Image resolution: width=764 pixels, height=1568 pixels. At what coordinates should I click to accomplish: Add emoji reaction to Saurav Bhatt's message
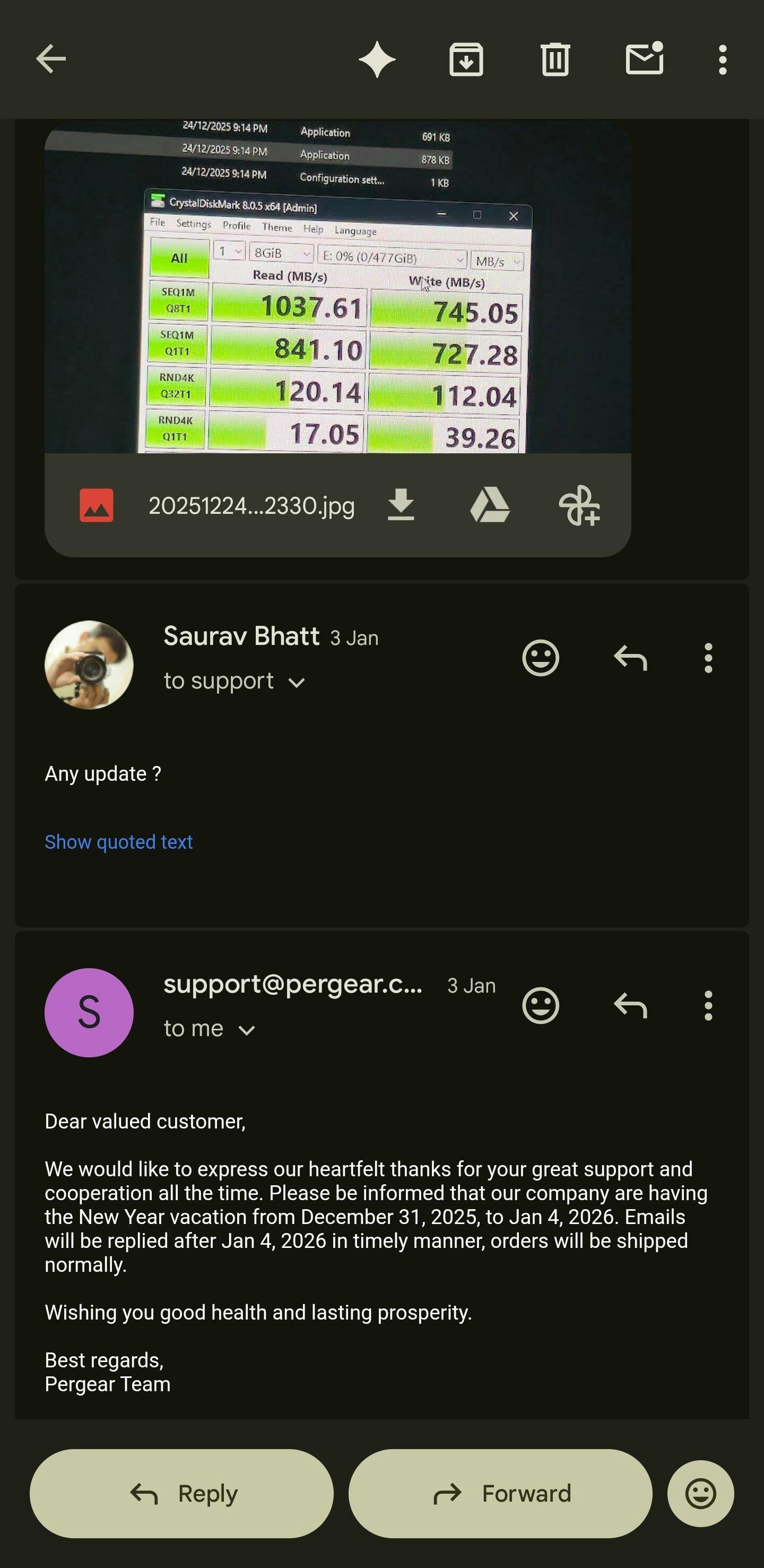(x=540, y=657)
